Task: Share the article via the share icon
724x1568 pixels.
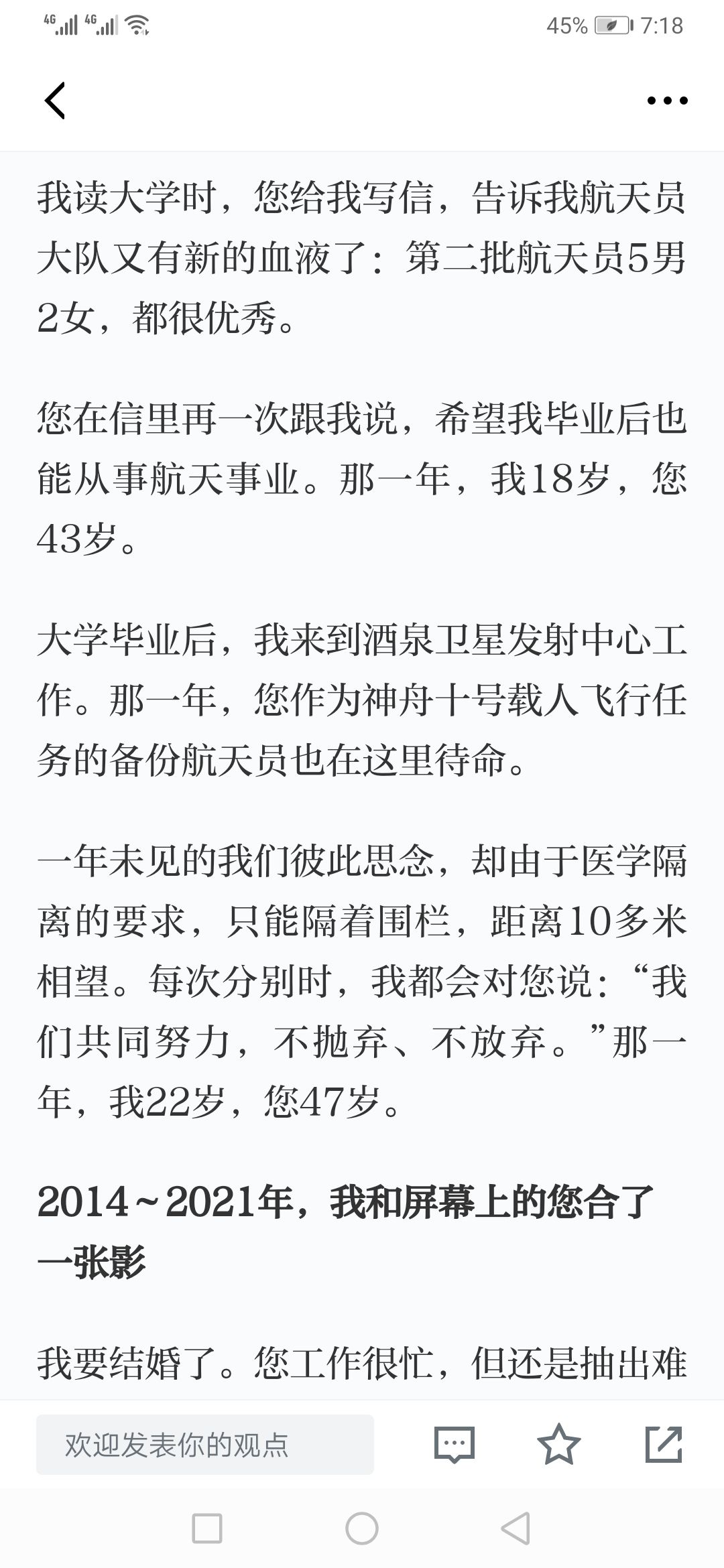Action: 664,1445
